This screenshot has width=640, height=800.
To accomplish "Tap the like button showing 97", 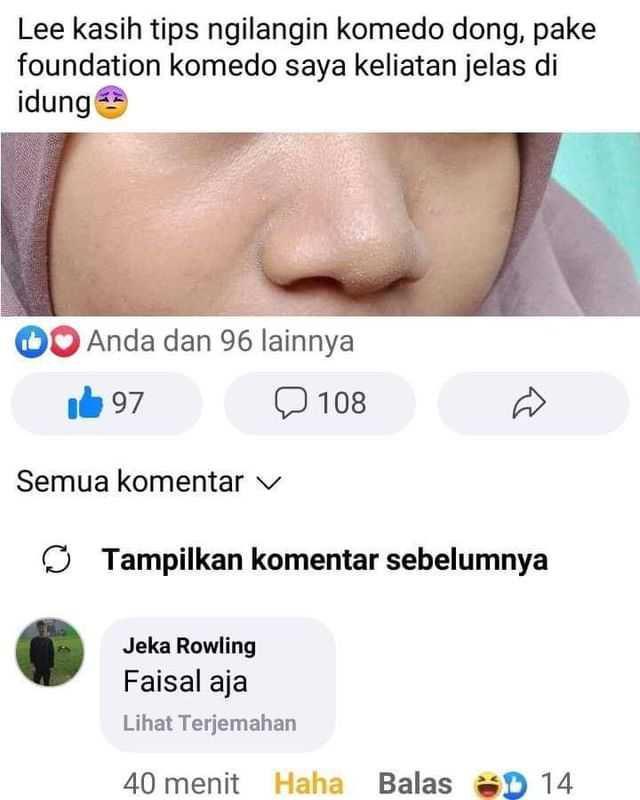I will 106,404.
